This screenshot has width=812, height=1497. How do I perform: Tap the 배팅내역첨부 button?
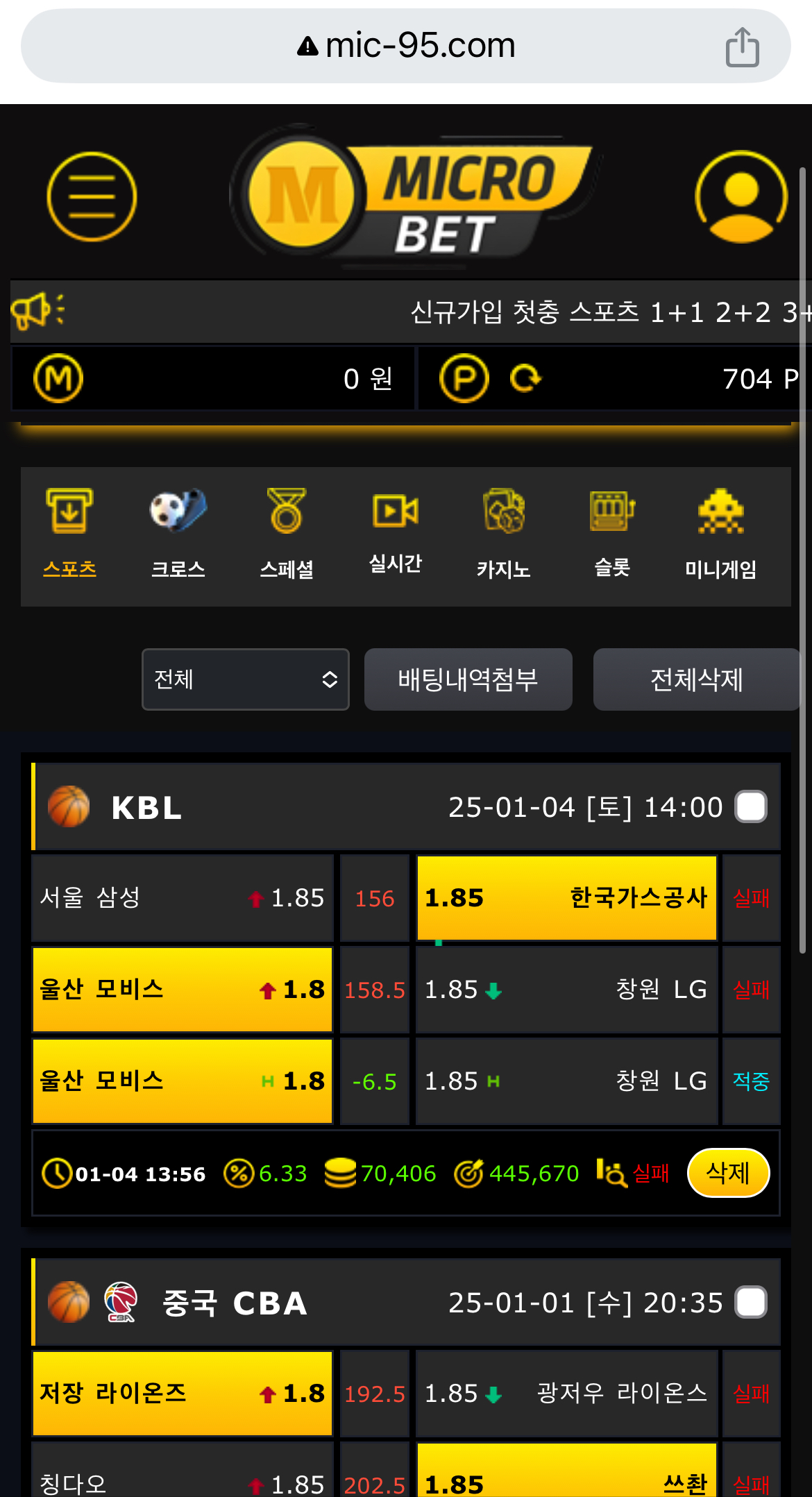pos(468,679)
